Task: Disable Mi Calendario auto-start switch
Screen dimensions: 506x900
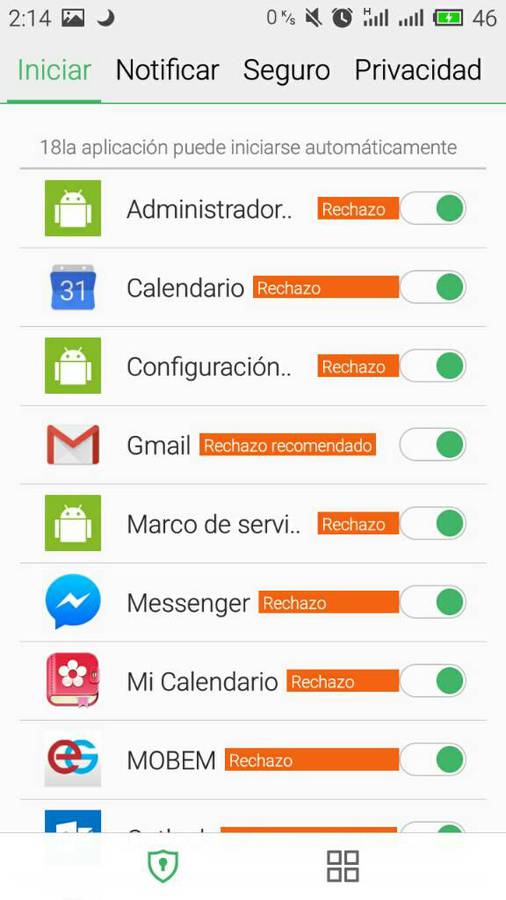Action: coord(433,681)
